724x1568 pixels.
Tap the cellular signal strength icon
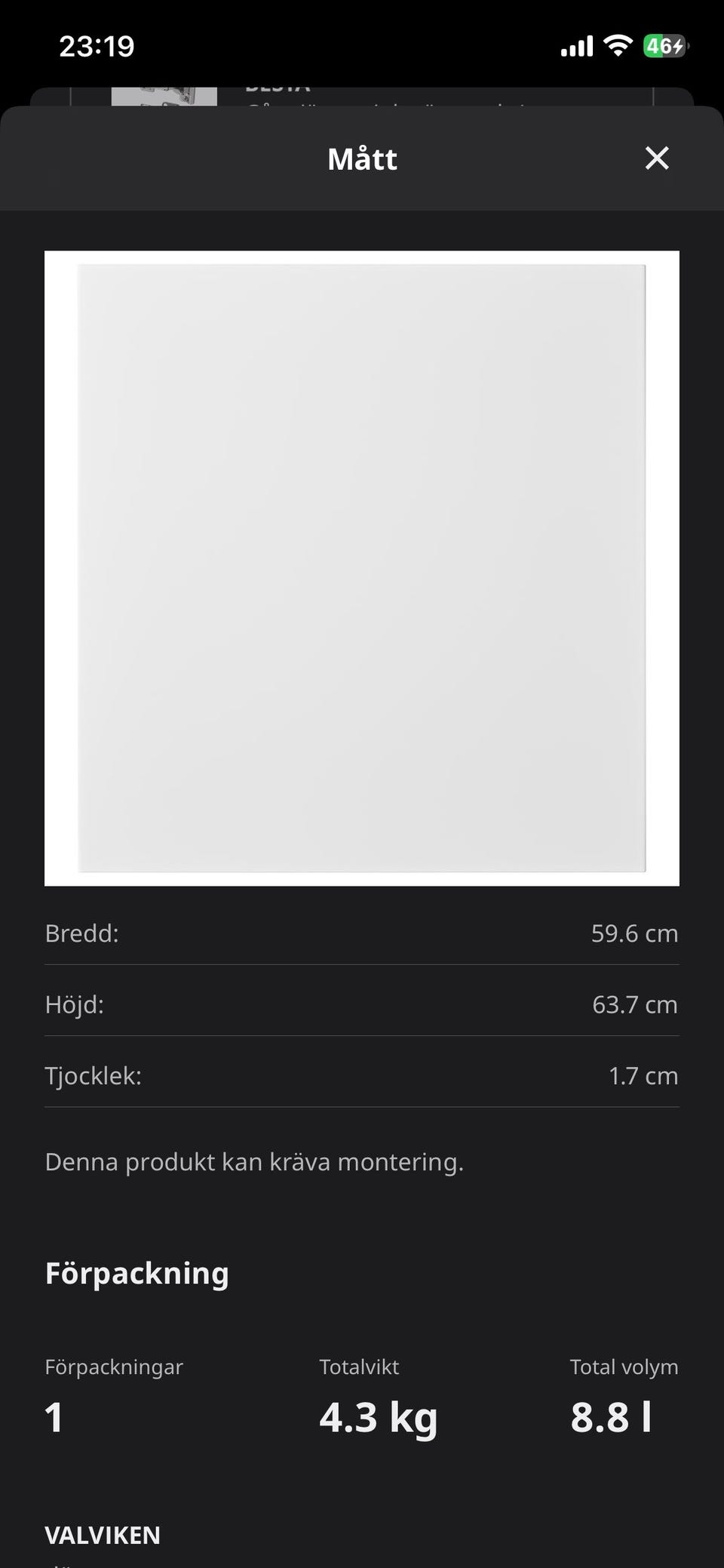577,45
